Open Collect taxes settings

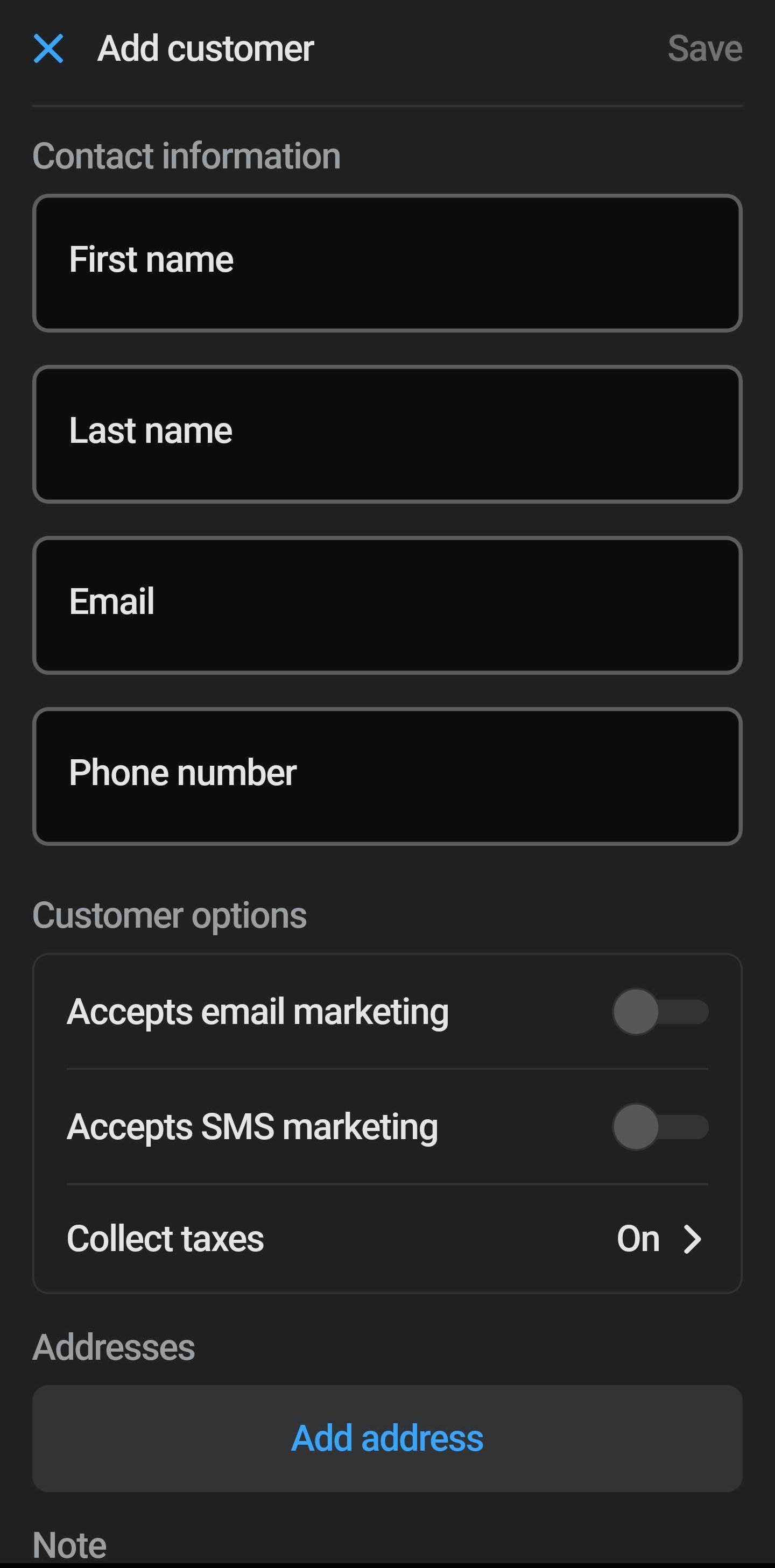point(387,1239)
